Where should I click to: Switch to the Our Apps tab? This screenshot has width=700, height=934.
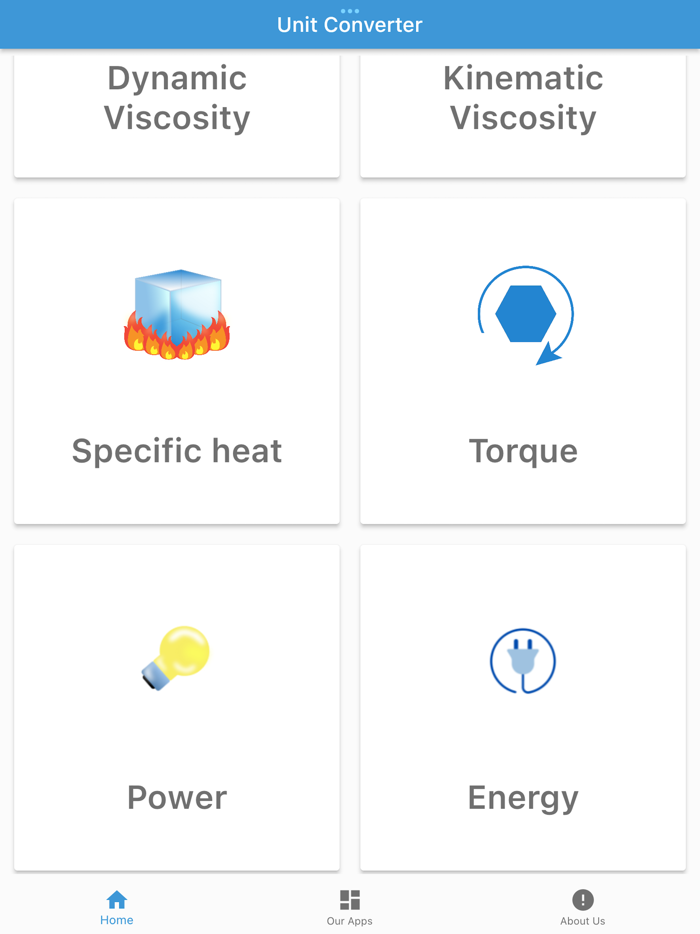(x=350, y=907)
